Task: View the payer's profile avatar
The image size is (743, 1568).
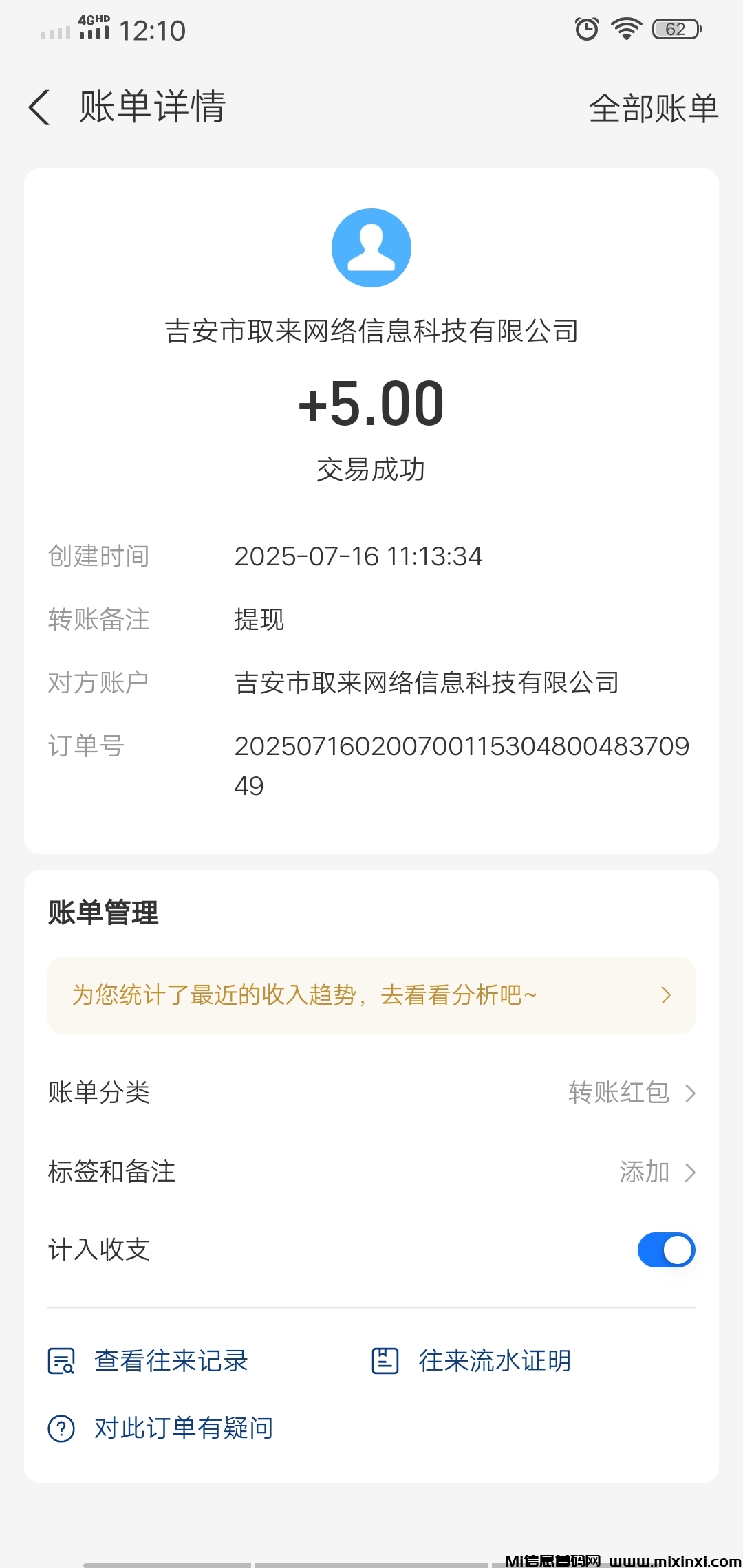Action: (371, 248)
